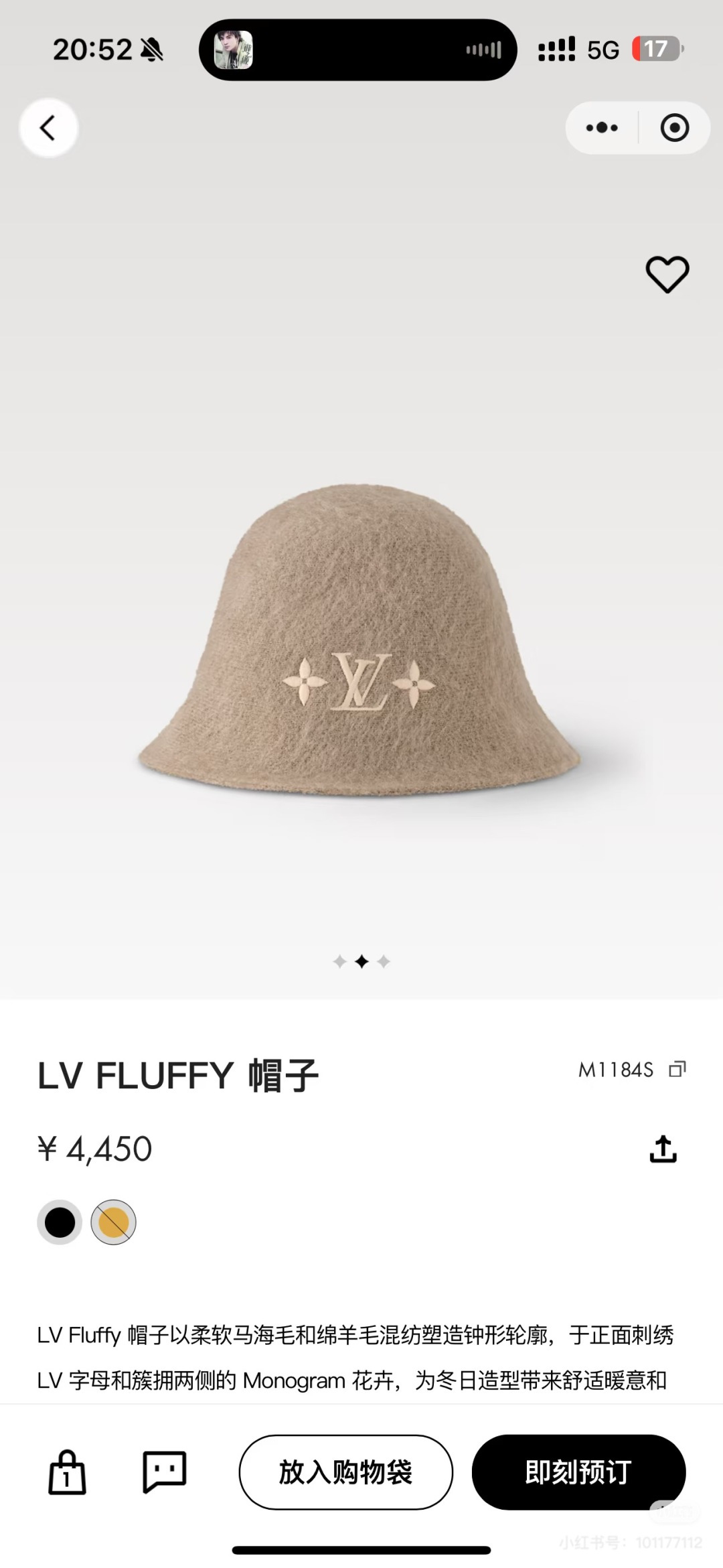Select the black color swatch

(60, 1222)
